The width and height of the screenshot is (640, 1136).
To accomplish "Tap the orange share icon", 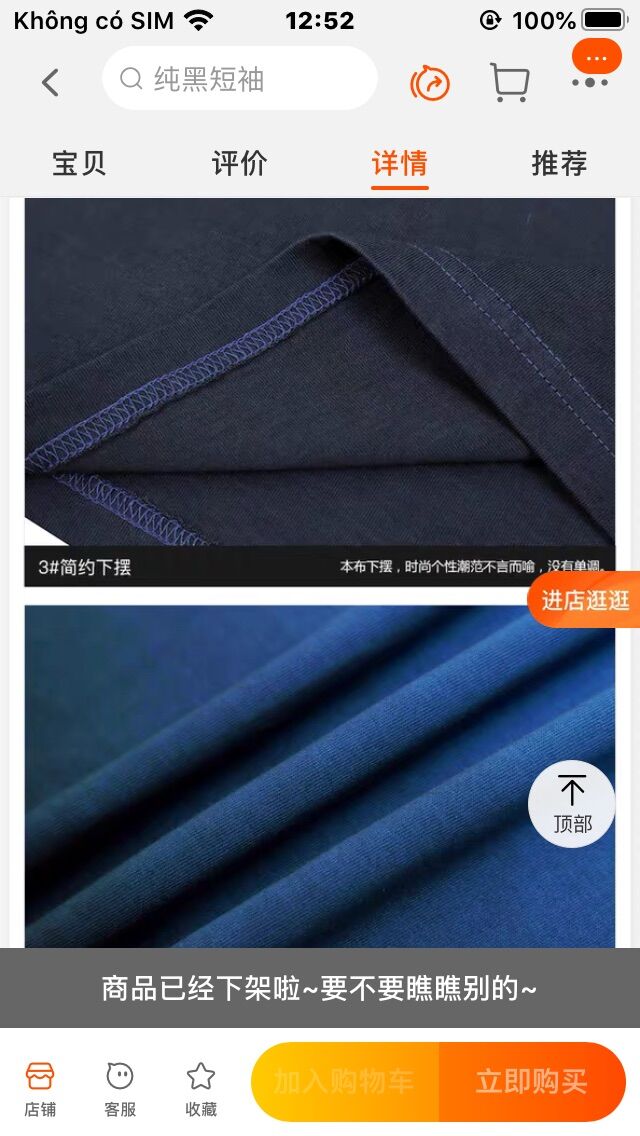I will point(430,83).
